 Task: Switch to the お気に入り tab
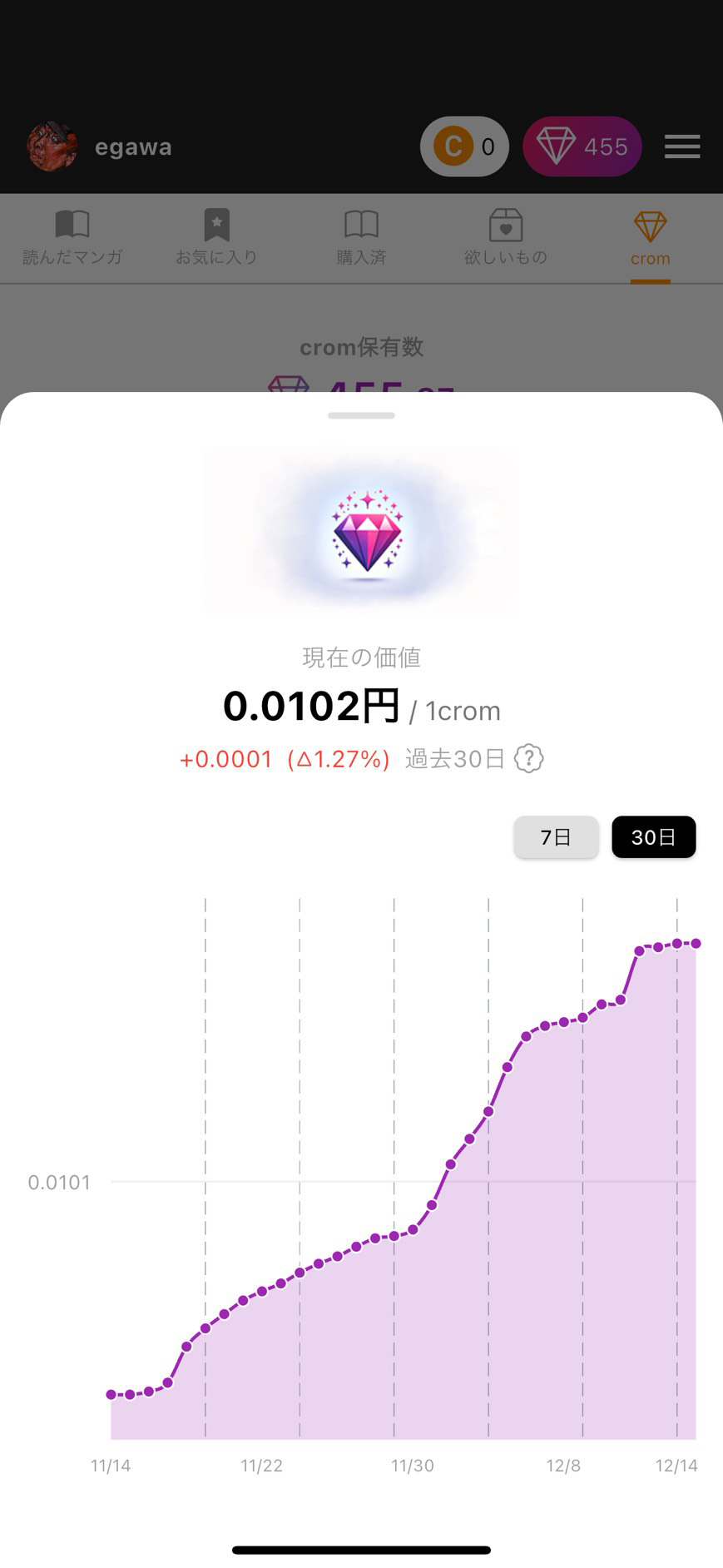pyautogui.click(x=216, y=238)
